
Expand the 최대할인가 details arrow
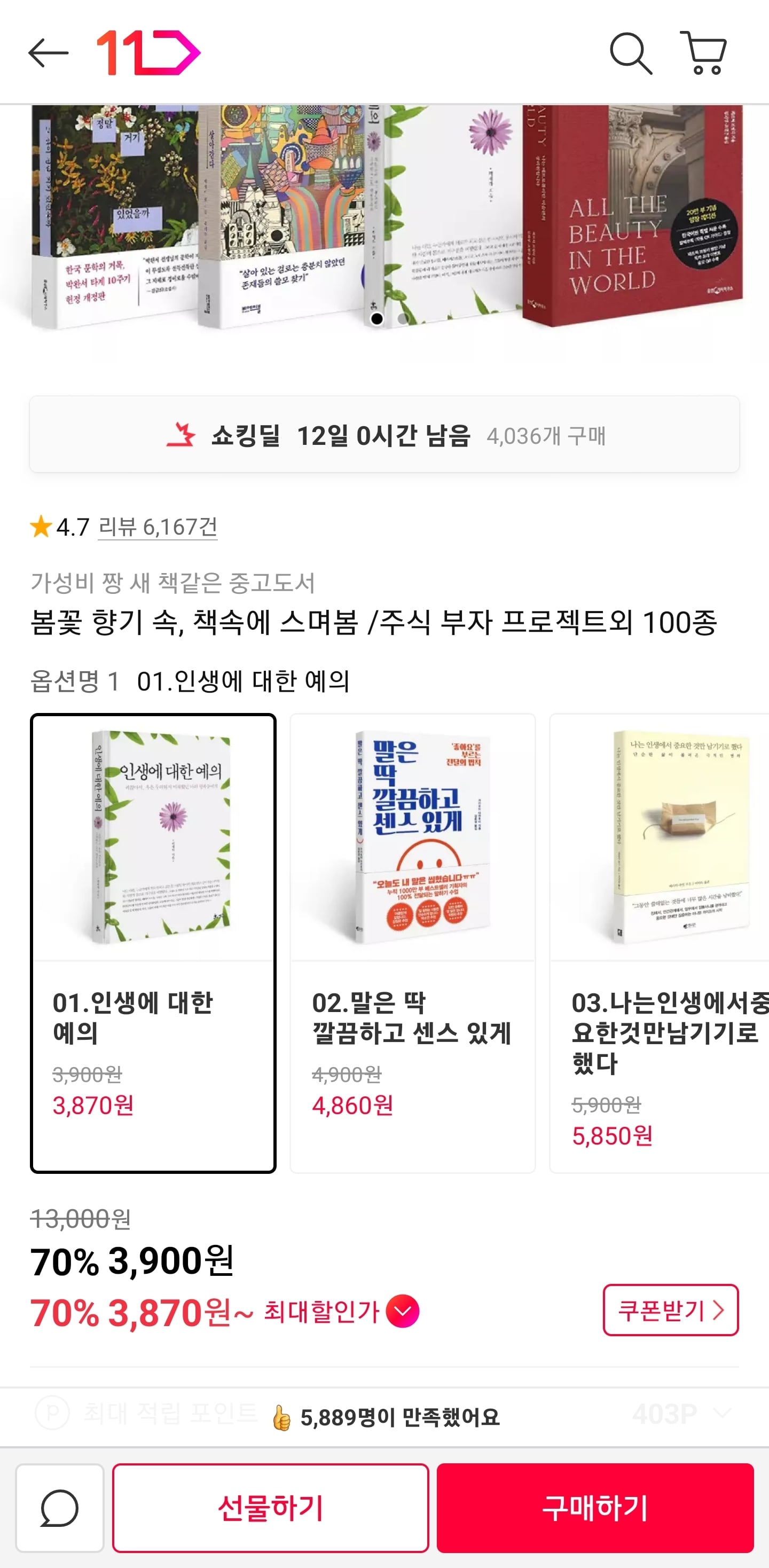(x=403, y=1311)
